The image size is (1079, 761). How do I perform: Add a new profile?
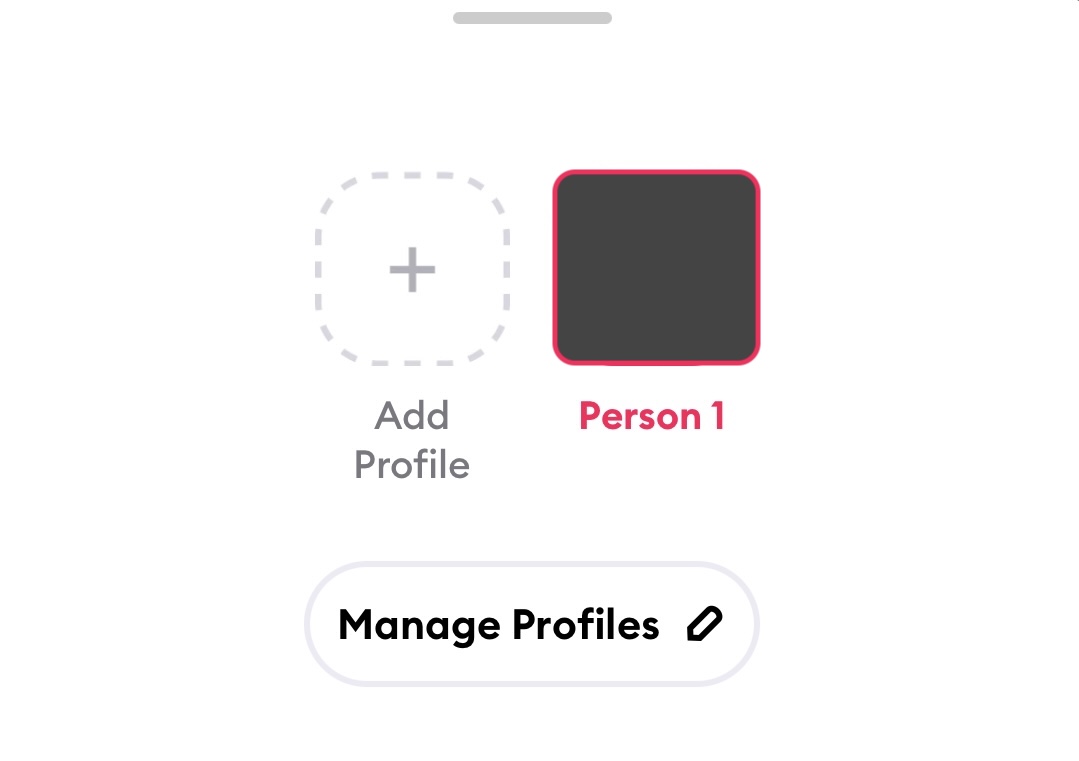tap(412, 268)
